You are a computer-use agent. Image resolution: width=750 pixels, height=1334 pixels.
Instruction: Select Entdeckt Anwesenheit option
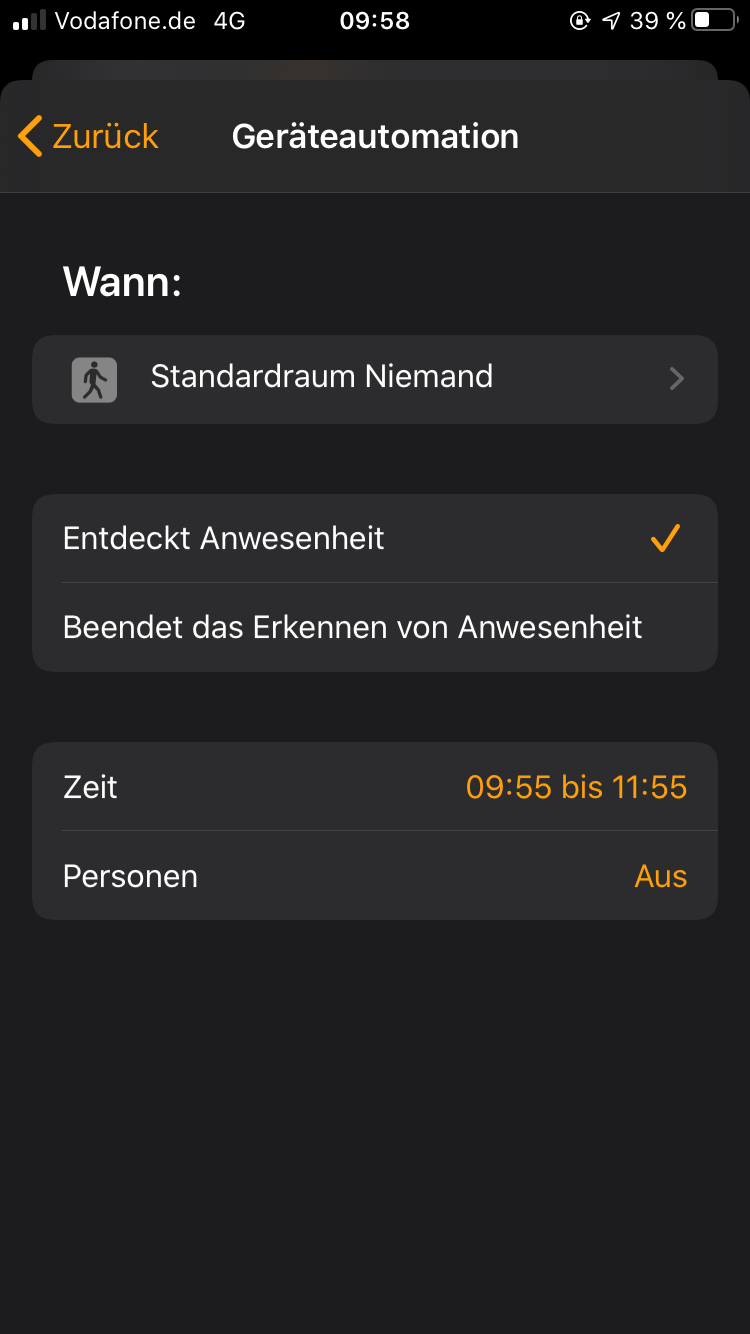374,538
